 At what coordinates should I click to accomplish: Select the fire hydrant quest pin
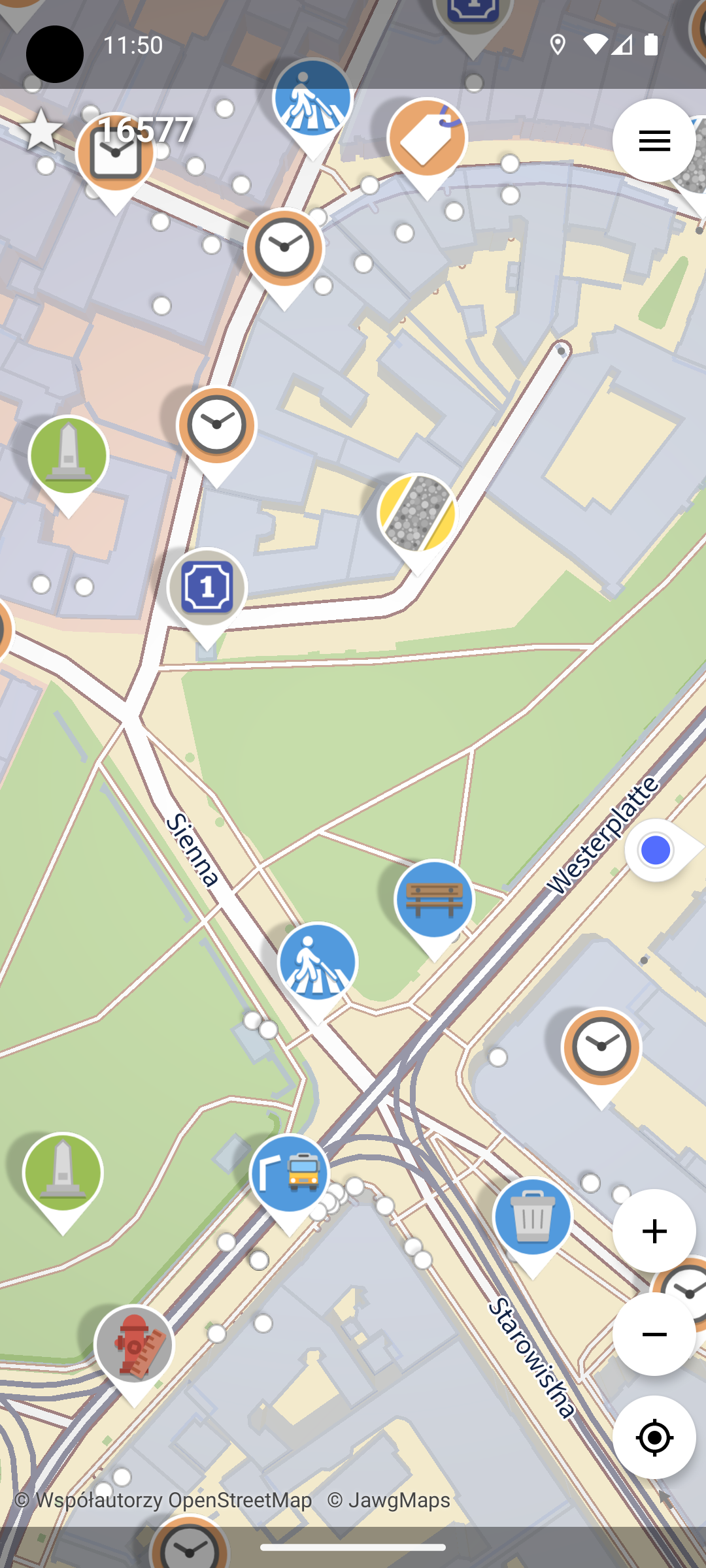tap(134, 1345)
